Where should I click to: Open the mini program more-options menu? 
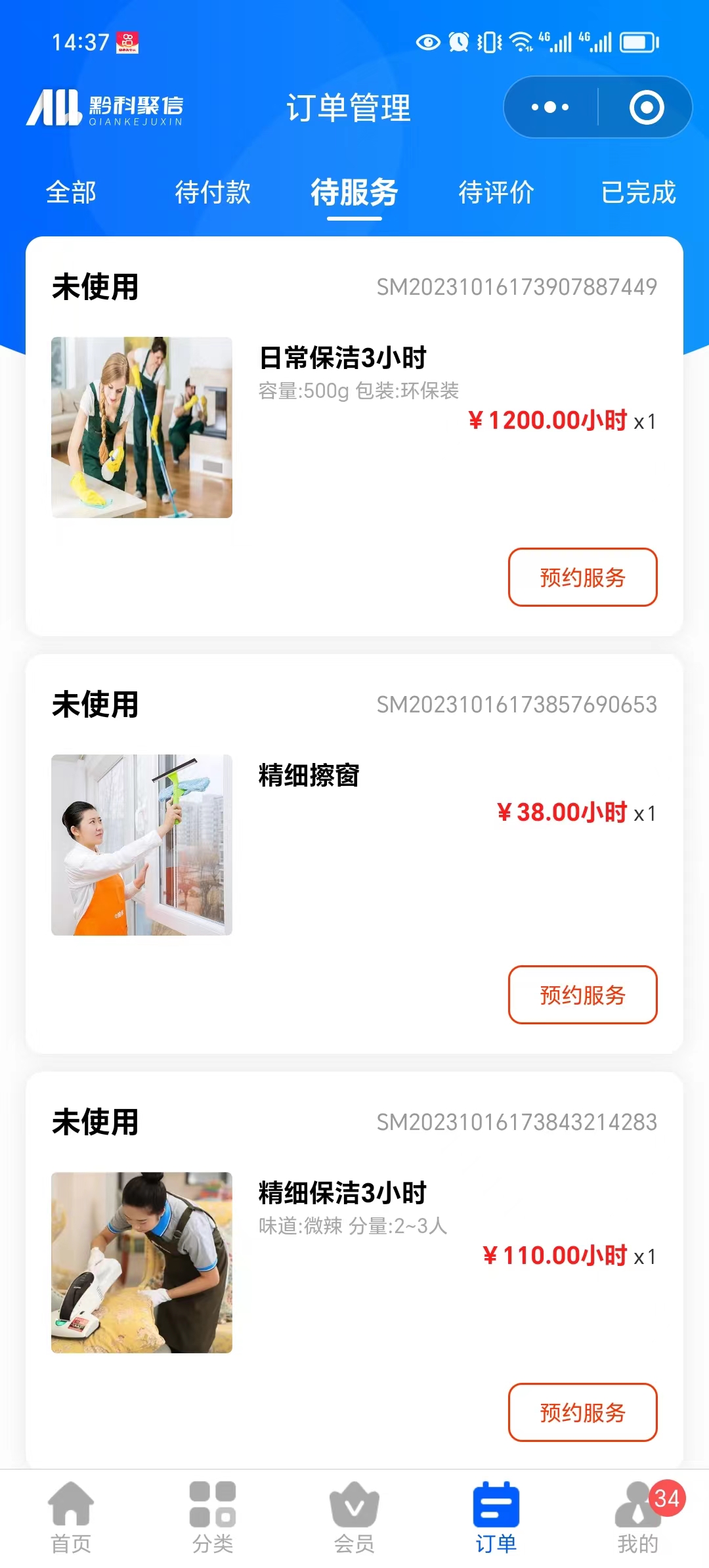[550, 107]
